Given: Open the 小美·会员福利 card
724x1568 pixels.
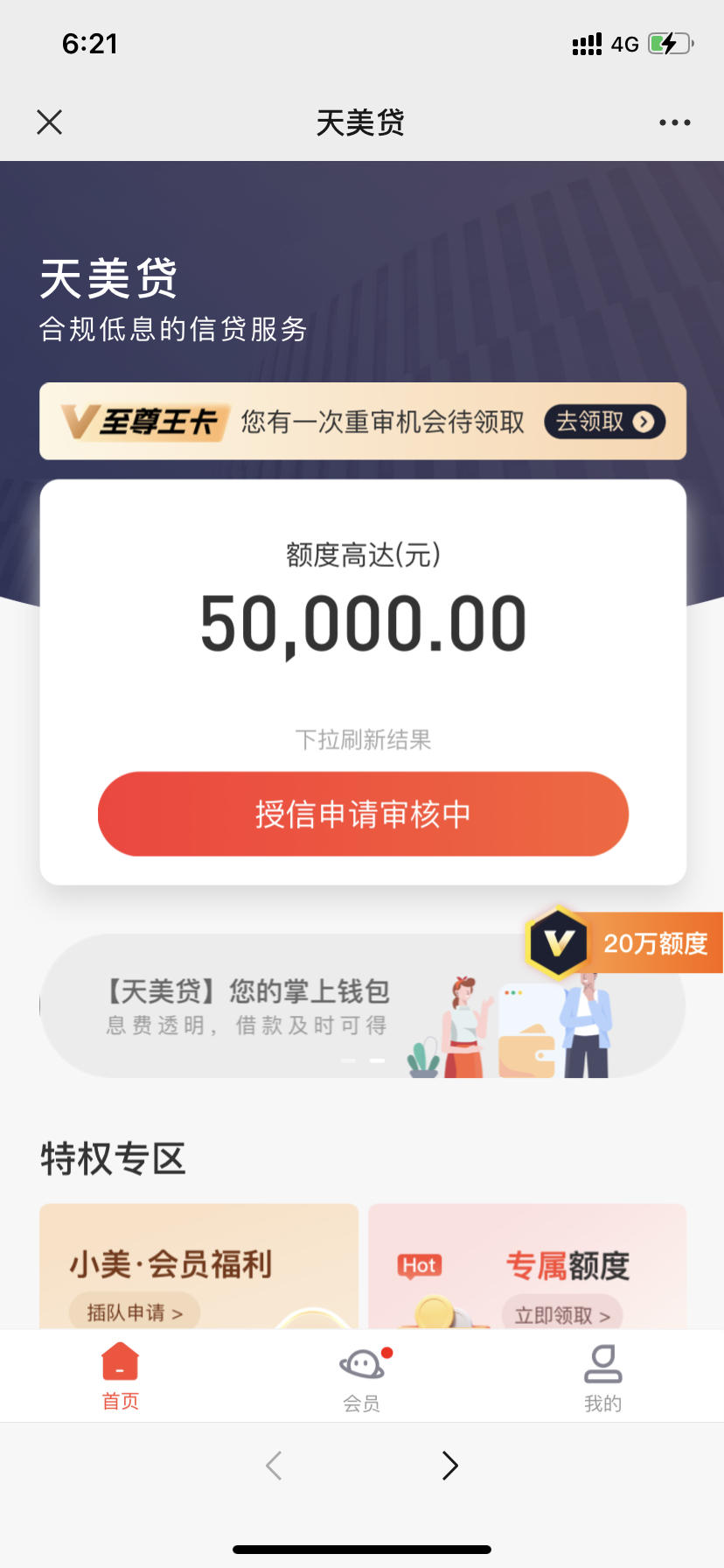Looking at the screenshot, I should pos(199,1266).
